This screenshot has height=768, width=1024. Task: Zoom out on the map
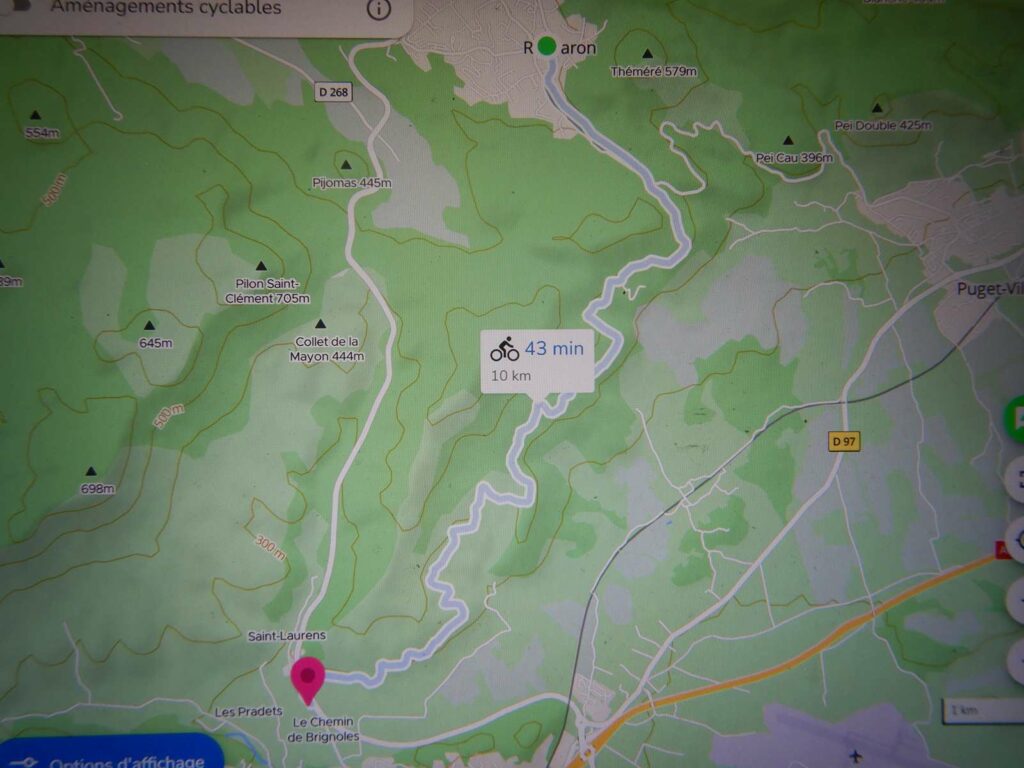coord(1017,660)
